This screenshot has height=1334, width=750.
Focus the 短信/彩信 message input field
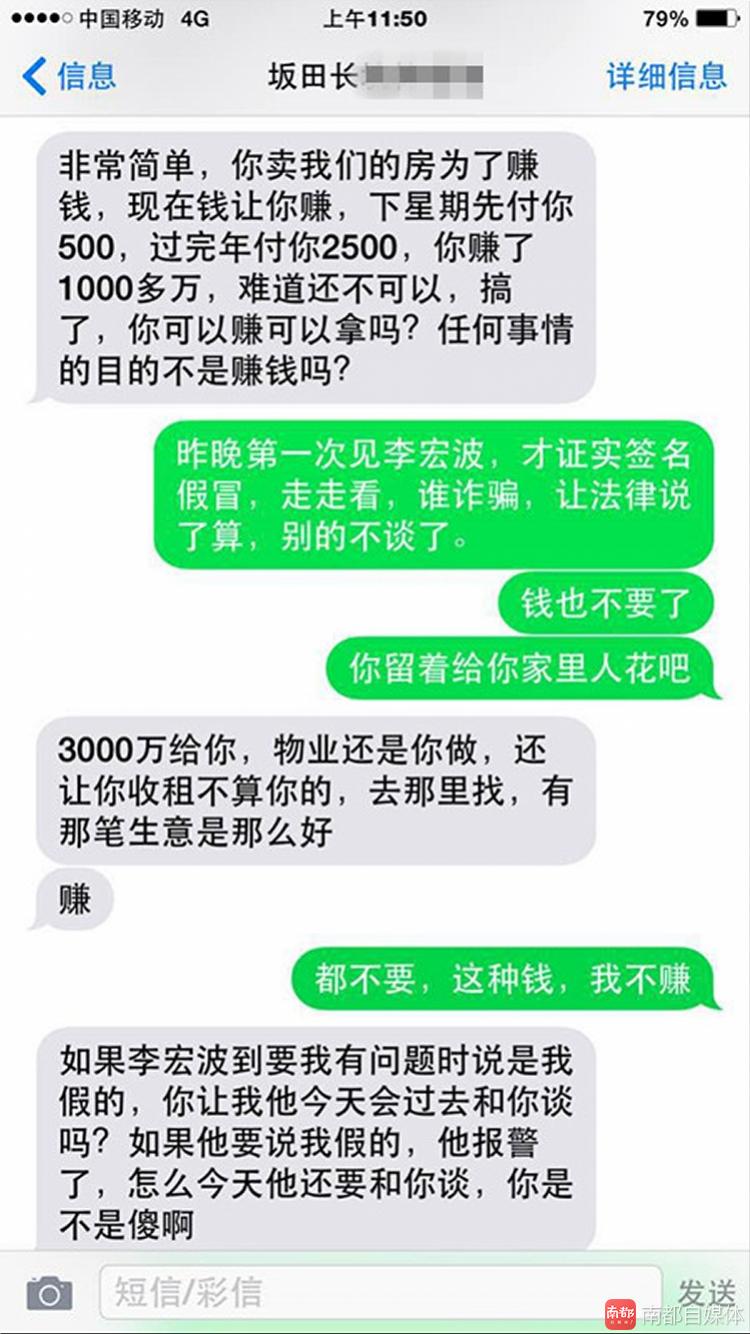(380, 1292)
